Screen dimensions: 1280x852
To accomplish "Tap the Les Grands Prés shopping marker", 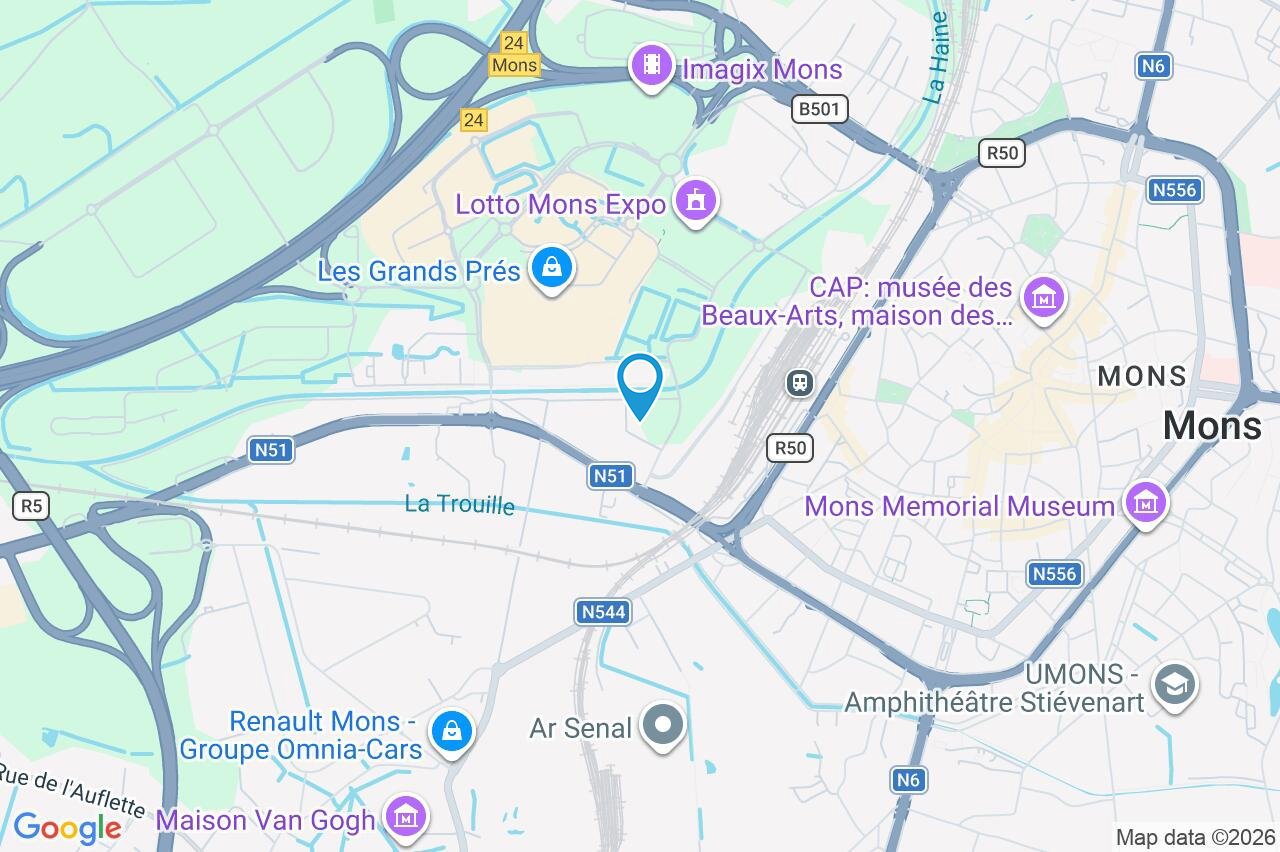I will 550,268.
